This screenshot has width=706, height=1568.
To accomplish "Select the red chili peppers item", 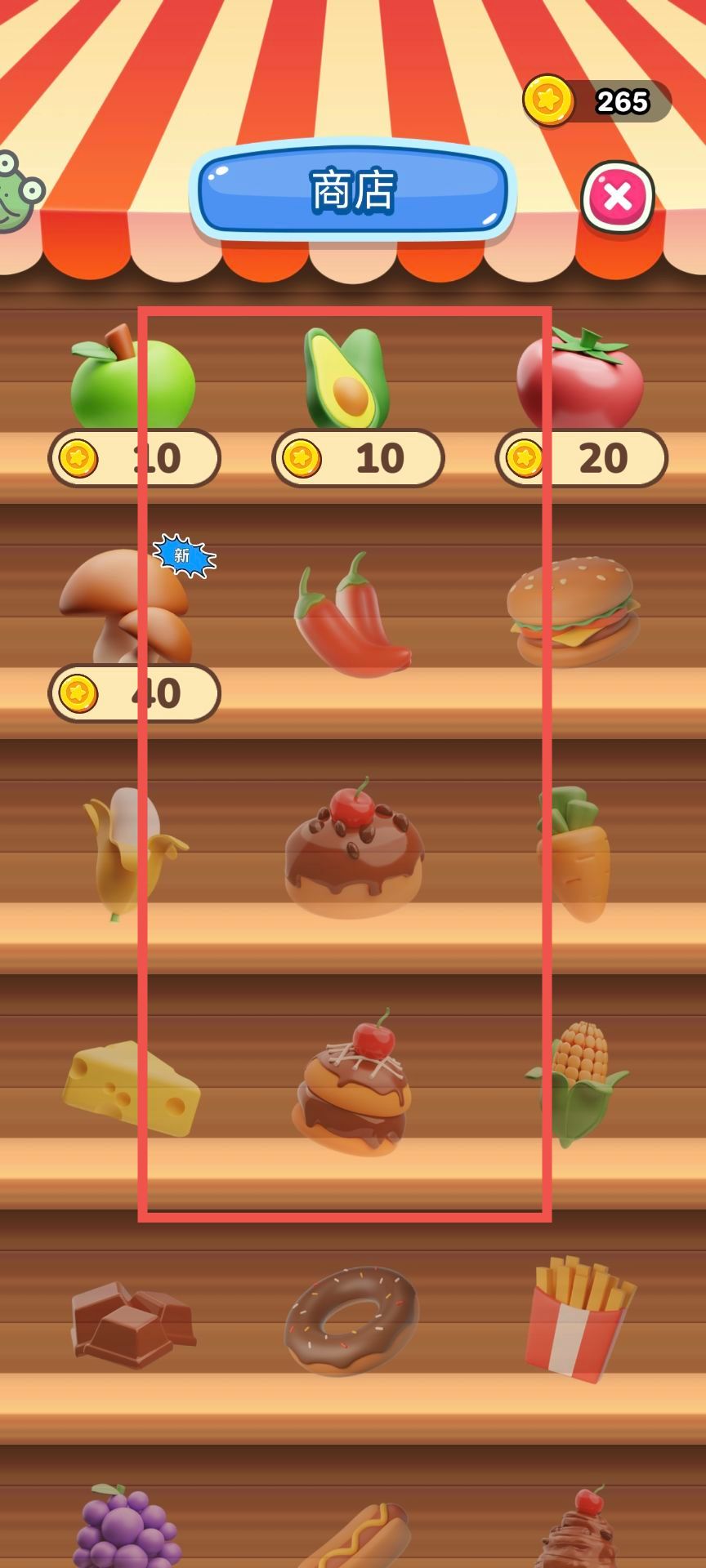I will (352, 614).
